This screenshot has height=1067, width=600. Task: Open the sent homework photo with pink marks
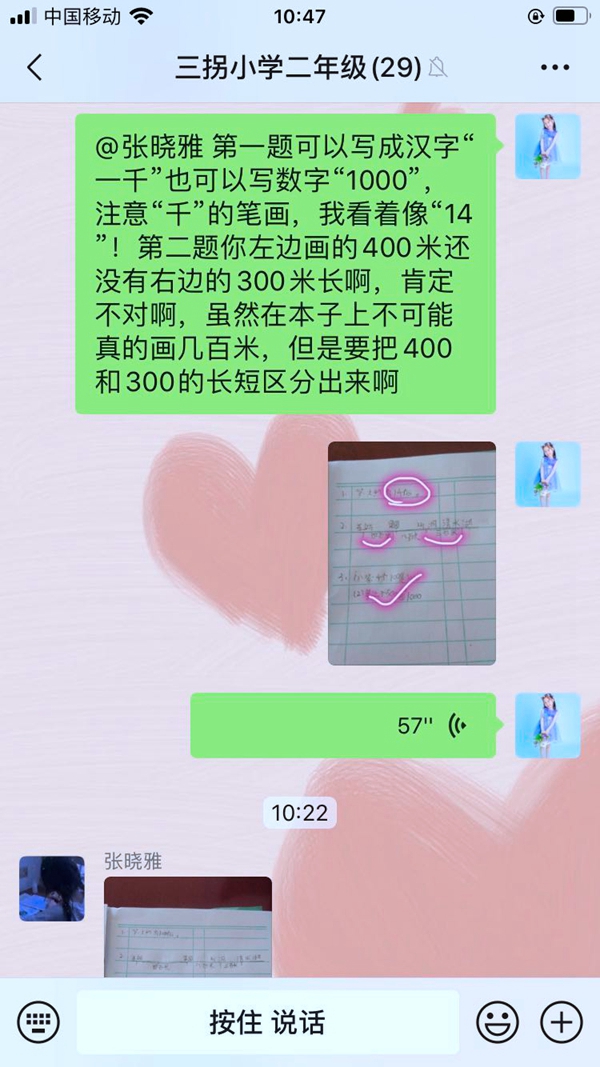click(x=411, y=553)
